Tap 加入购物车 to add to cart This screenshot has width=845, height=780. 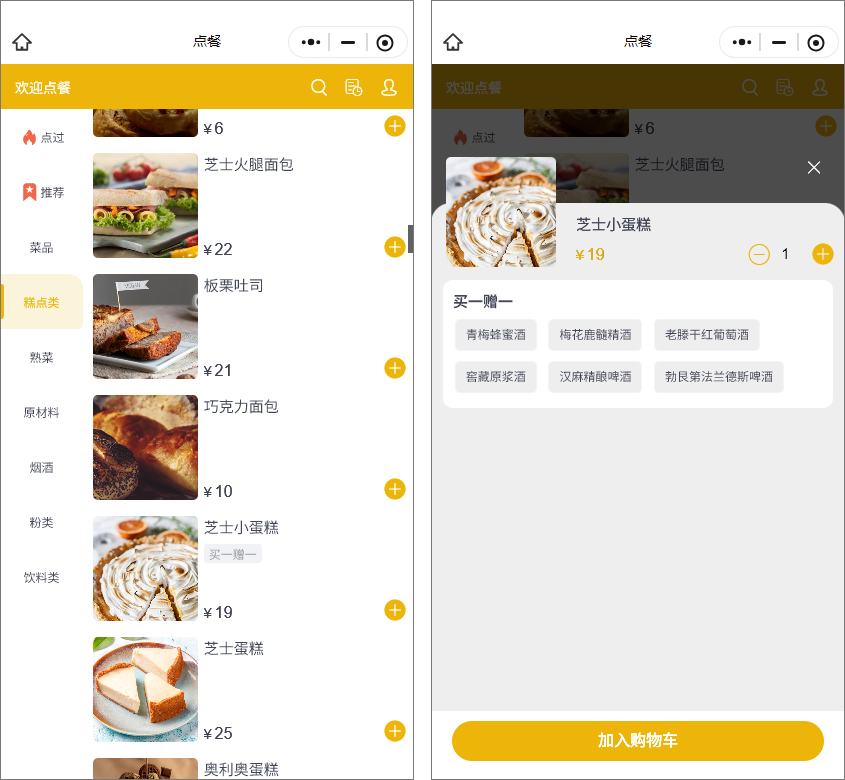point(638,741)
